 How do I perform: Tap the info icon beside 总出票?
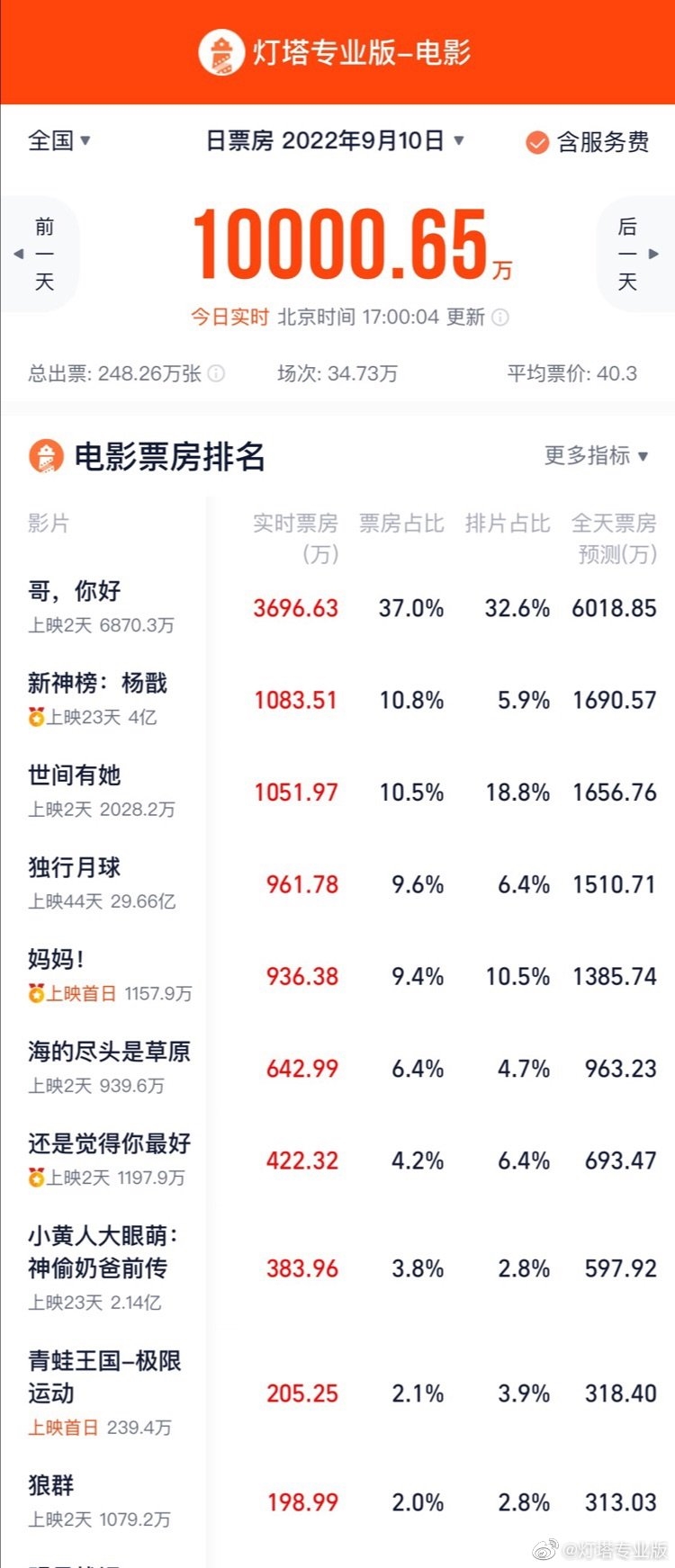pos(217,373)
